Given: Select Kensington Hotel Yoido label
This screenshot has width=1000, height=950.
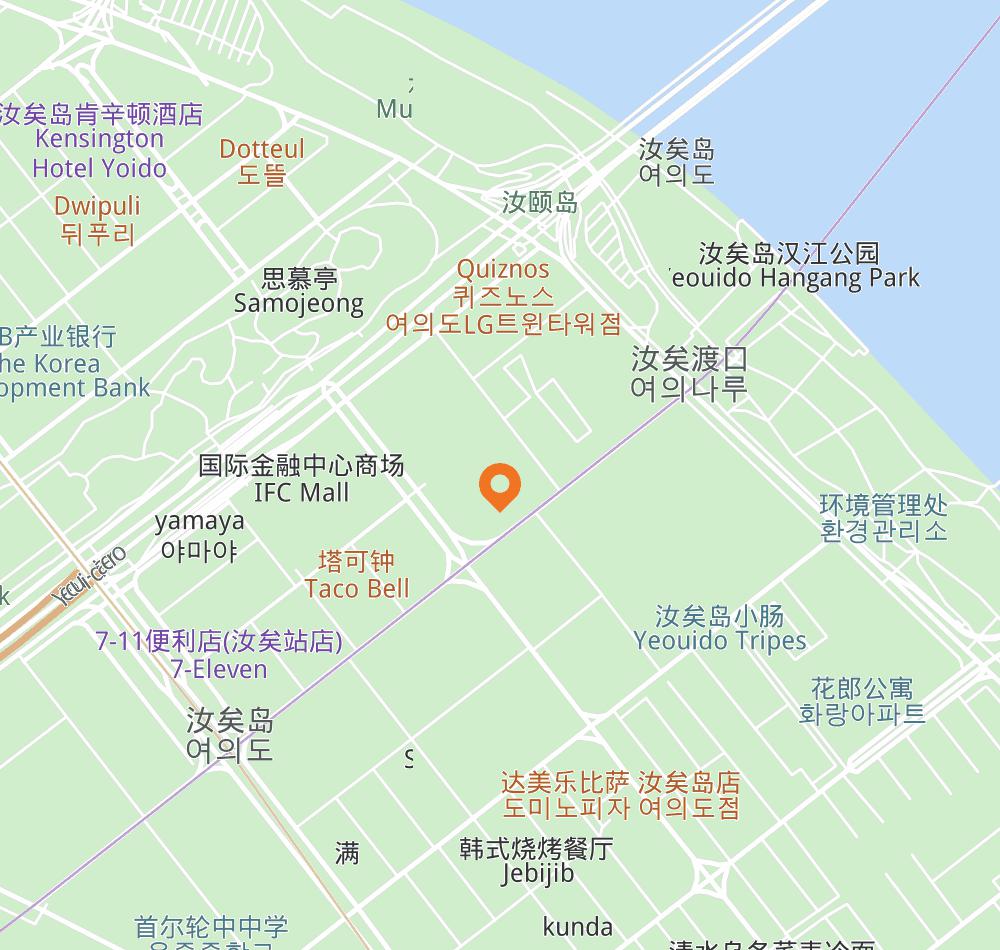Looking at the screenshot, I should click(x=100, y=141).
